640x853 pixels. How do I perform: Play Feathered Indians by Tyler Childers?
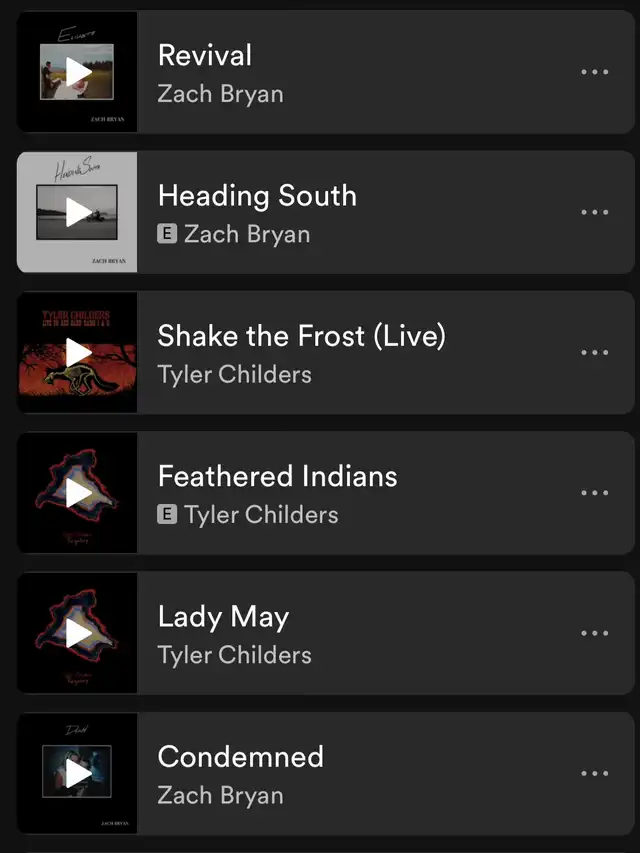pos(78,493)
